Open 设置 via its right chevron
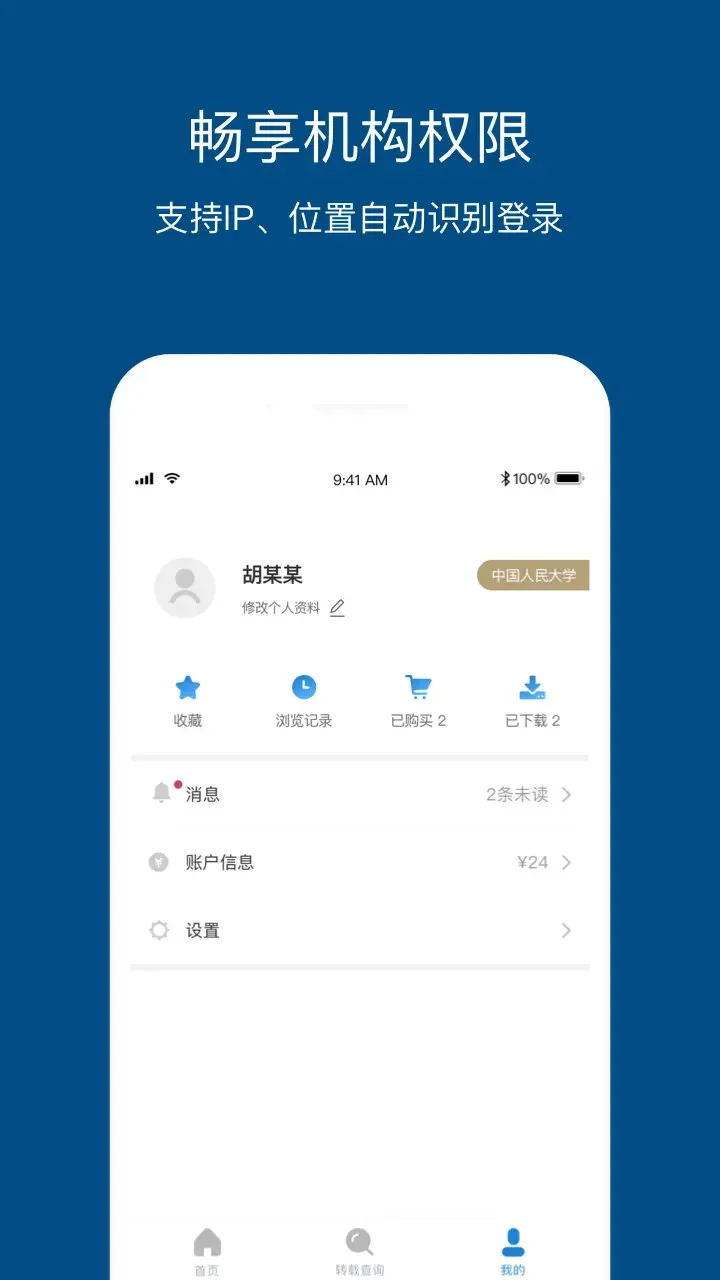 567,929
